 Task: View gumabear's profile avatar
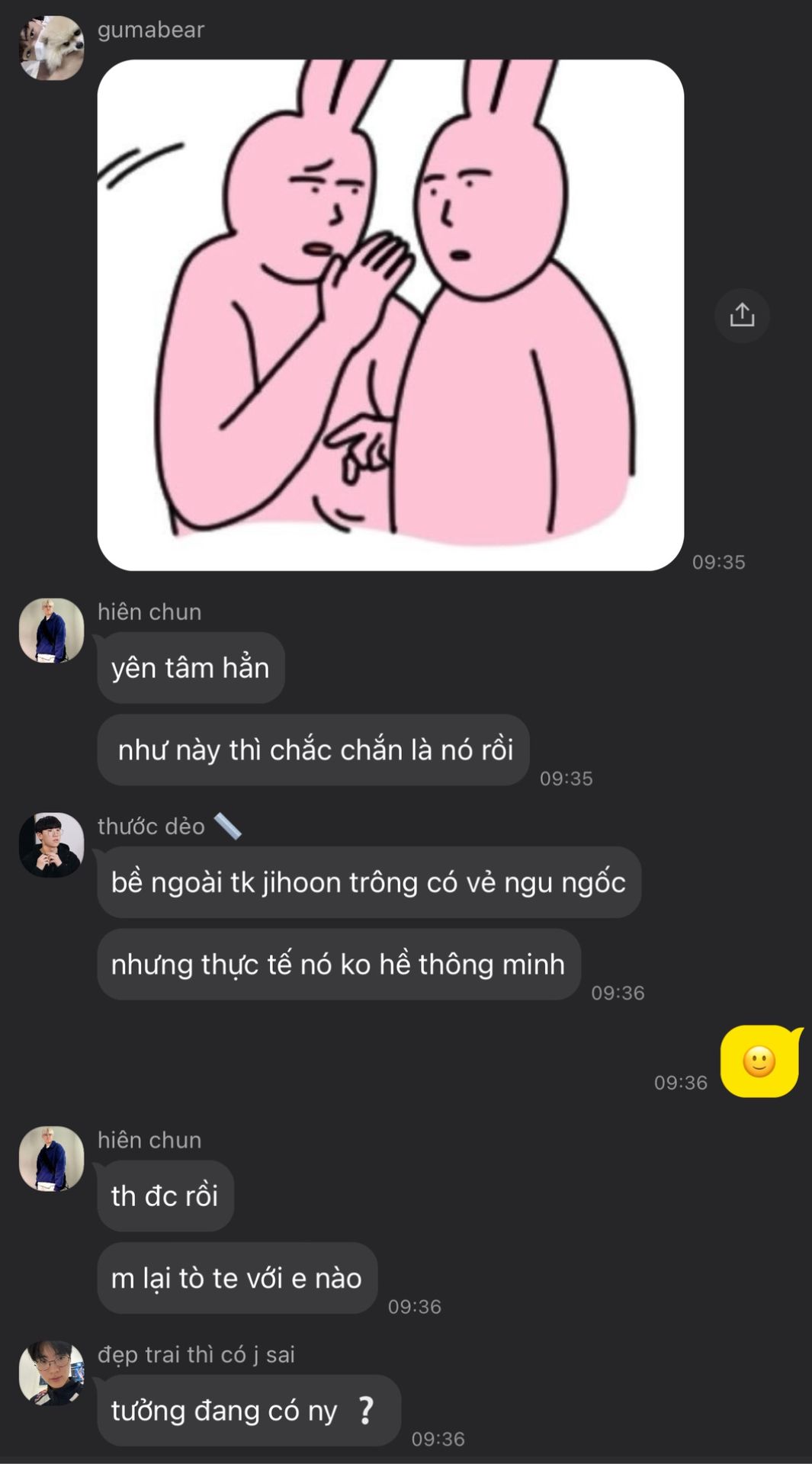(51, 48)
